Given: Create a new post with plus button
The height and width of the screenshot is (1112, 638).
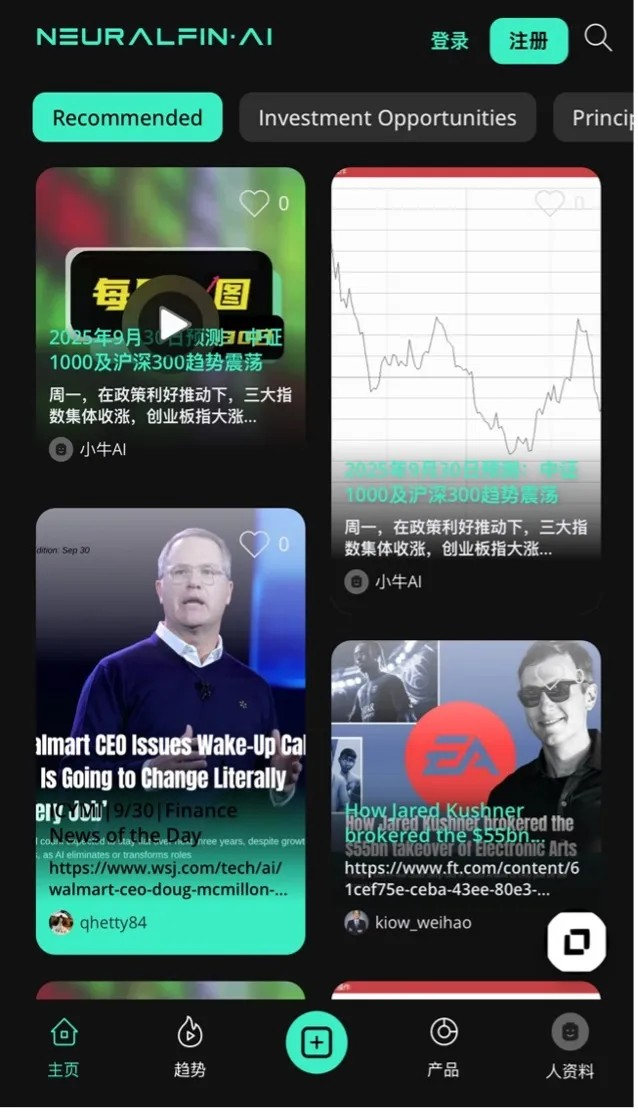Looking at the screenshot, I should (316, 1043).
